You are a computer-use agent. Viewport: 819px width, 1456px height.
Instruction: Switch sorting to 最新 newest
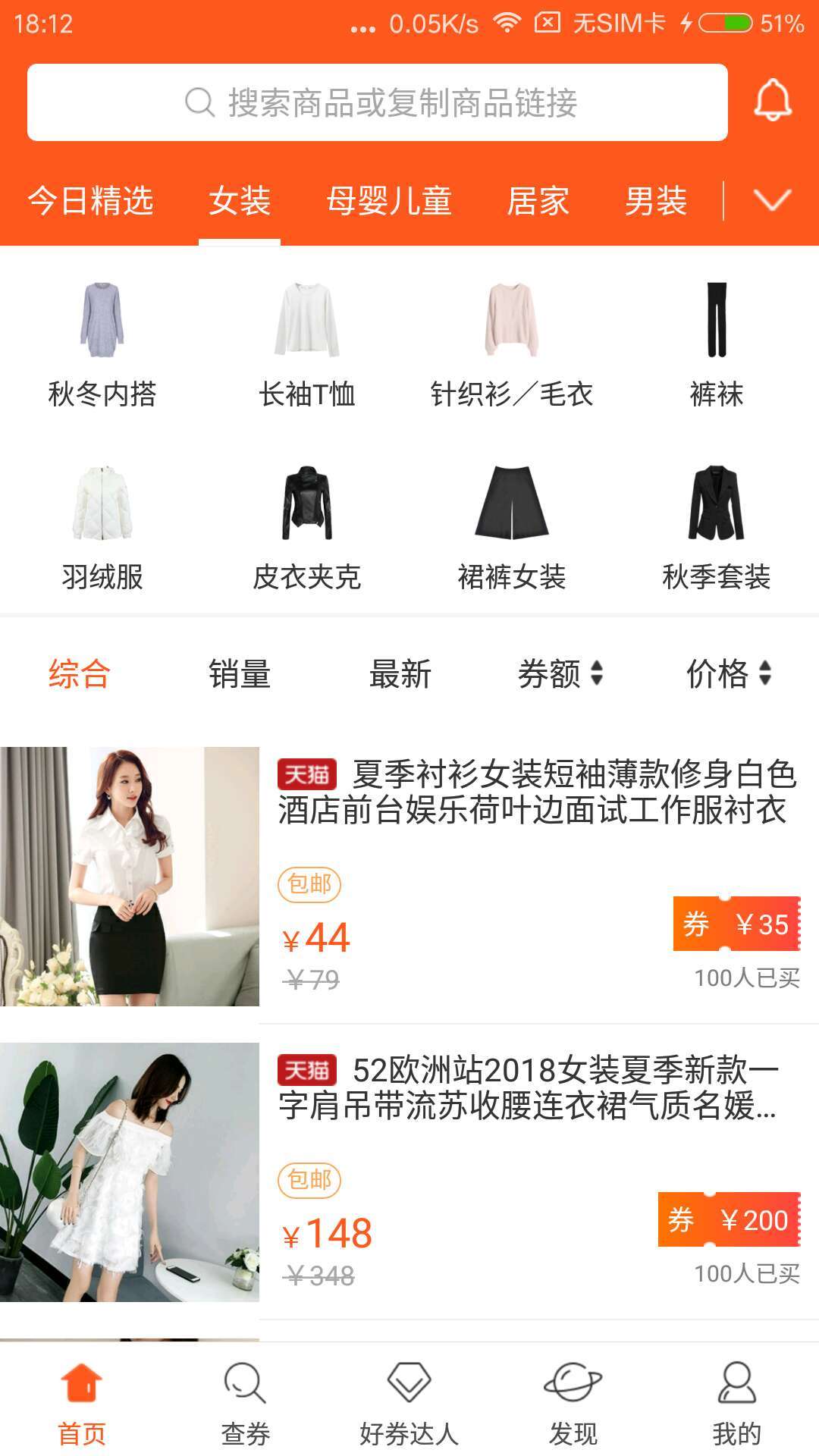coord(400,674)
